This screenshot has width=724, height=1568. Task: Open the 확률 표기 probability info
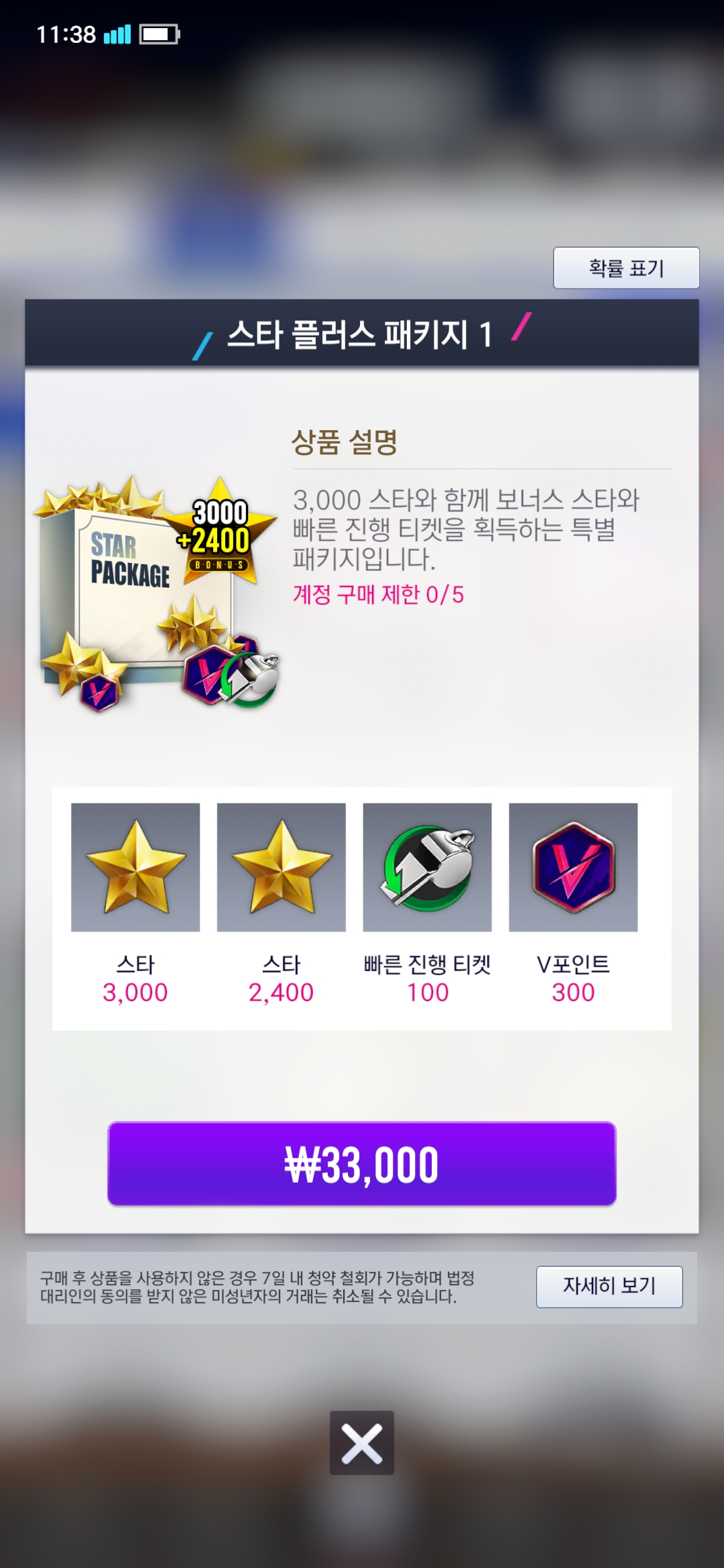coord(625,268)
